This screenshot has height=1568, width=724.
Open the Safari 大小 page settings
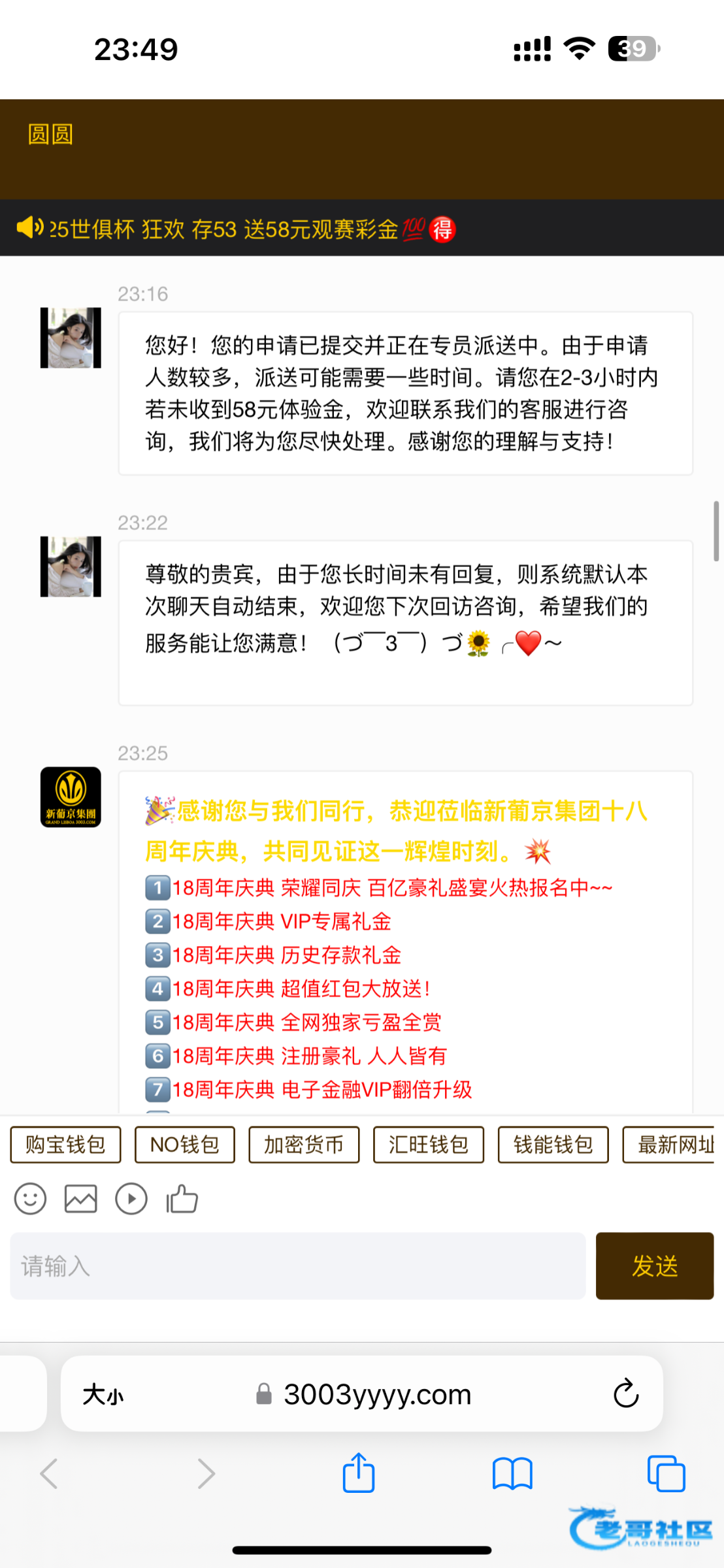pyautogui.click(x=103, y=1395)
